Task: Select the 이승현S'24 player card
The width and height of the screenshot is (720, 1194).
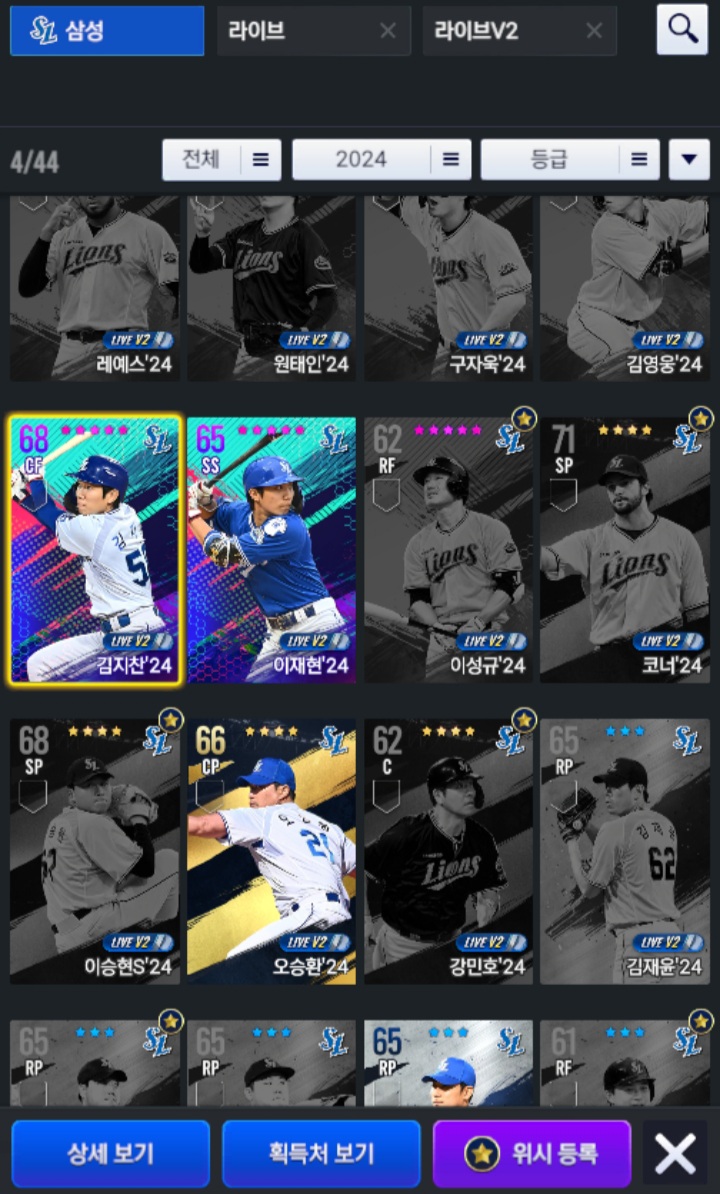Action: coord(95,851)
